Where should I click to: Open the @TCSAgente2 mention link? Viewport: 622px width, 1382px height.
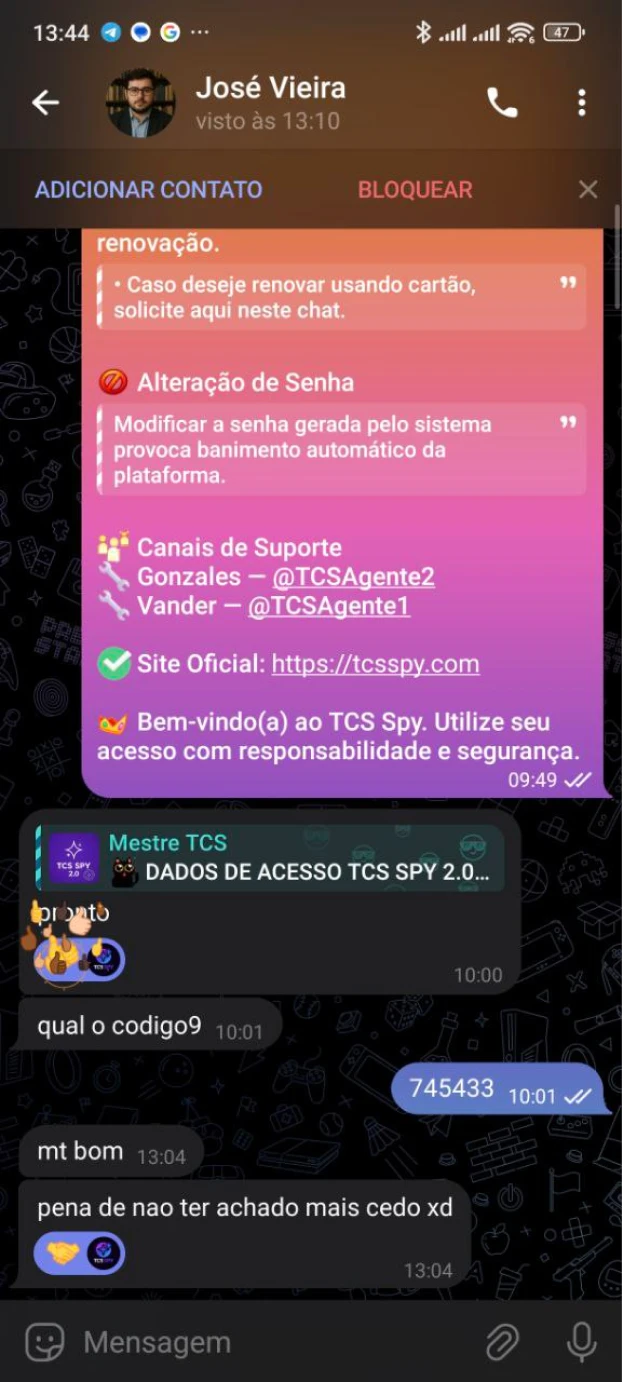click(353, 577)
